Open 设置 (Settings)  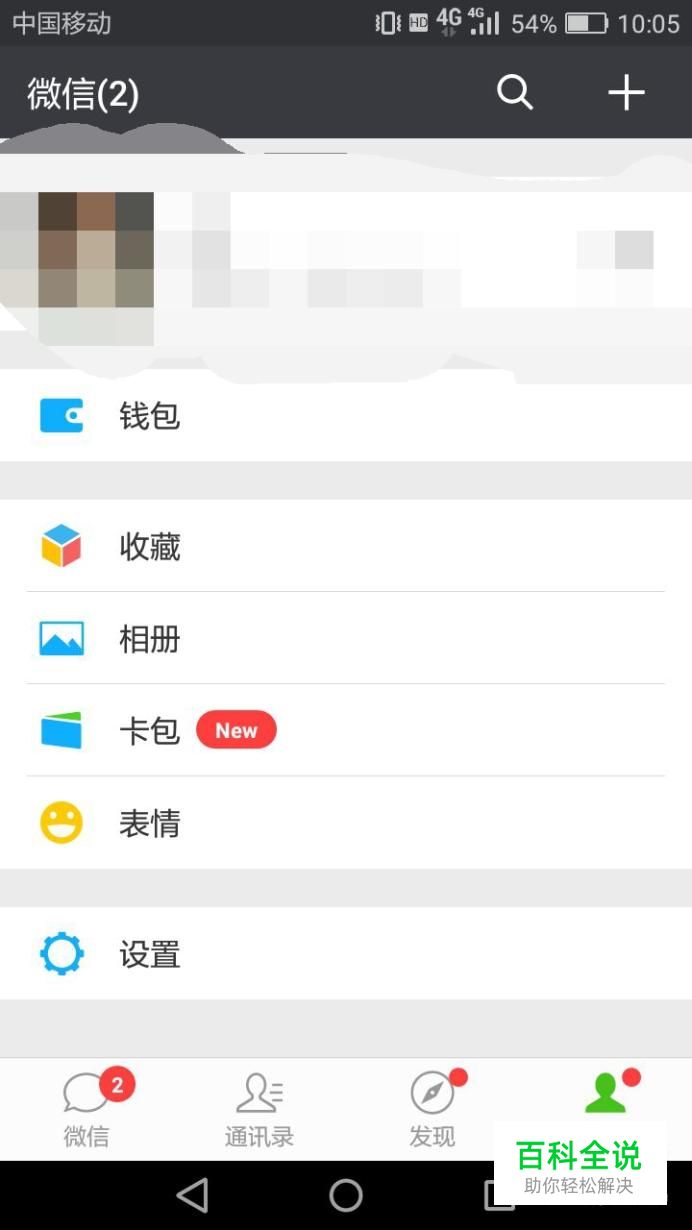pos(345,954)
